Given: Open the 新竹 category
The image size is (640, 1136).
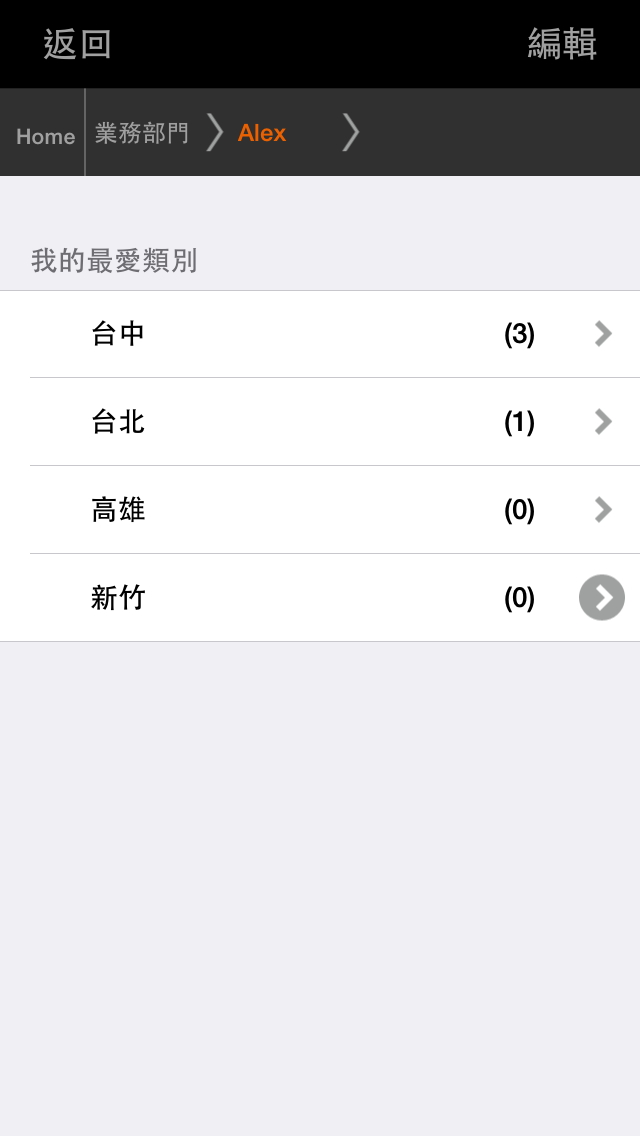Looking at the screenshot, I should pos(320,598).
